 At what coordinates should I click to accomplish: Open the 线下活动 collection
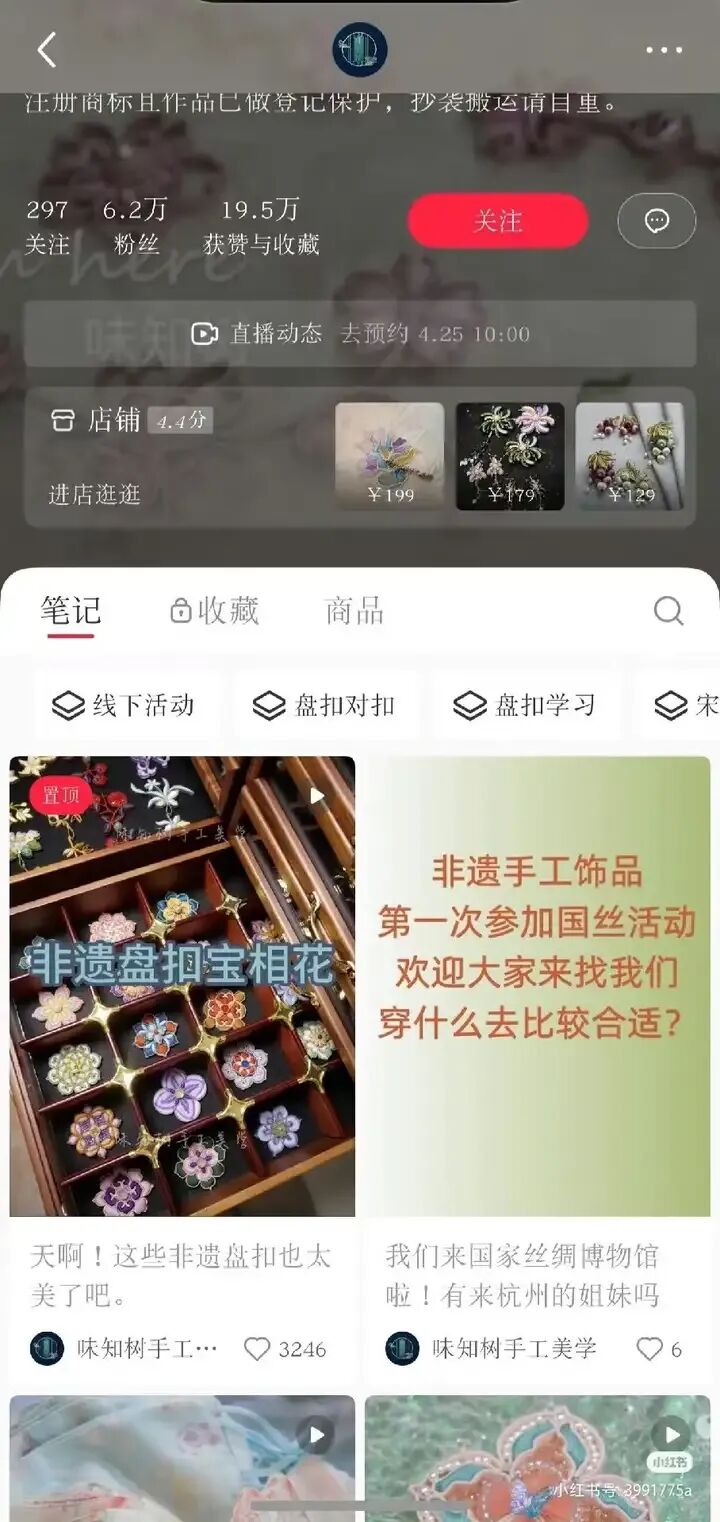click(x=126, y=705)
